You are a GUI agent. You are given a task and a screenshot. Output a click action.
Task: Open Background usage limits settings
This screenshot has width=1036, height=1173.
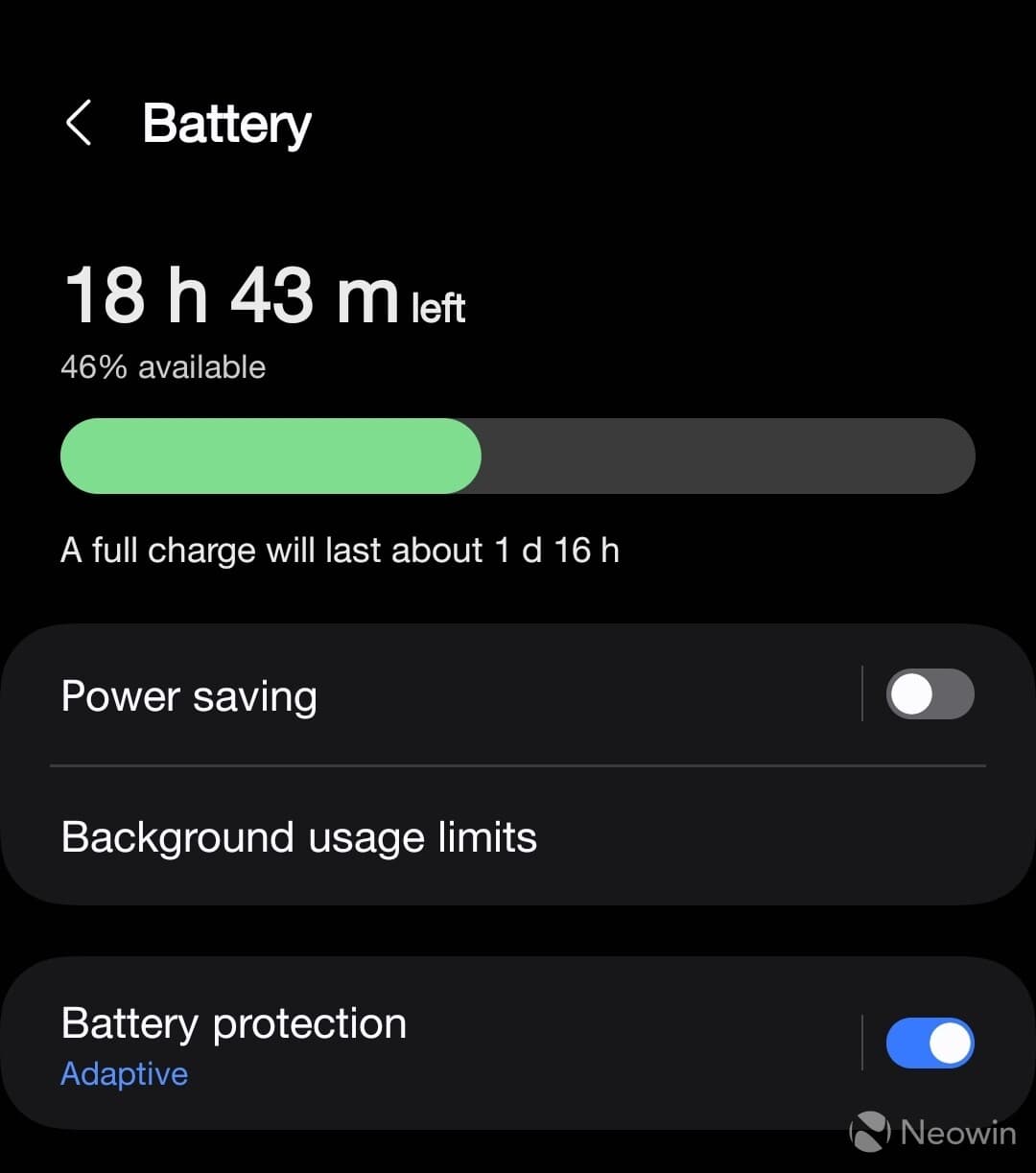click(298, 836)
